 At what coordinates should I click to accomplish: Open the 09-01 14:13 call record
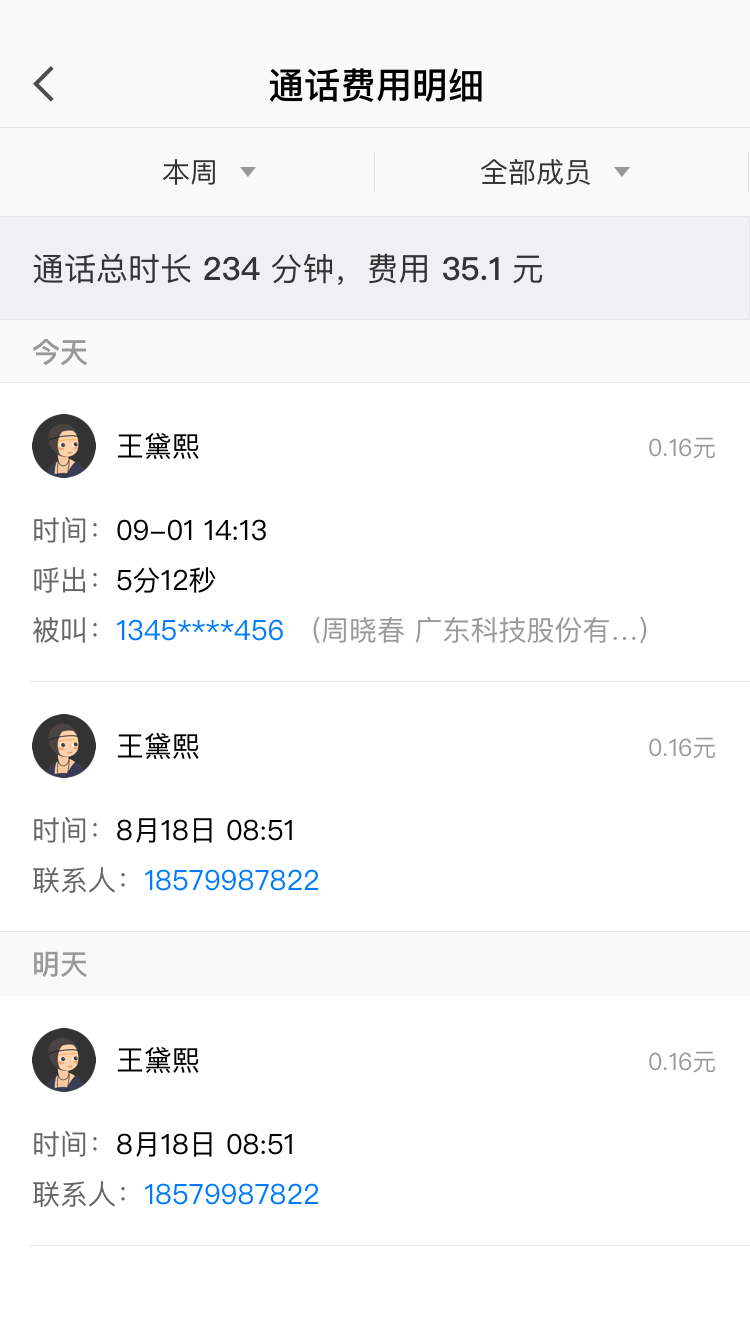coord(374,530)
